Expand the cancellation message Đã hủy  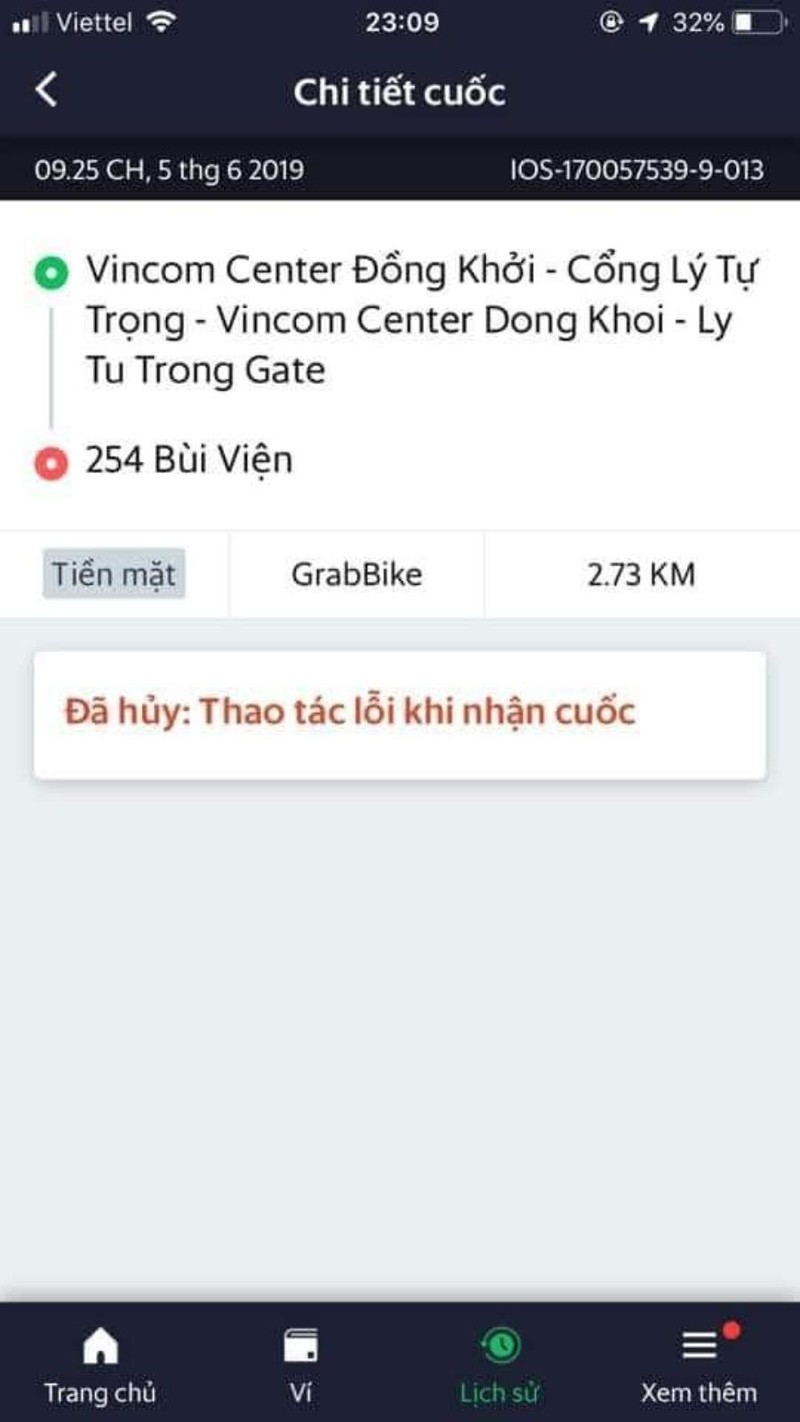(351, 710)
